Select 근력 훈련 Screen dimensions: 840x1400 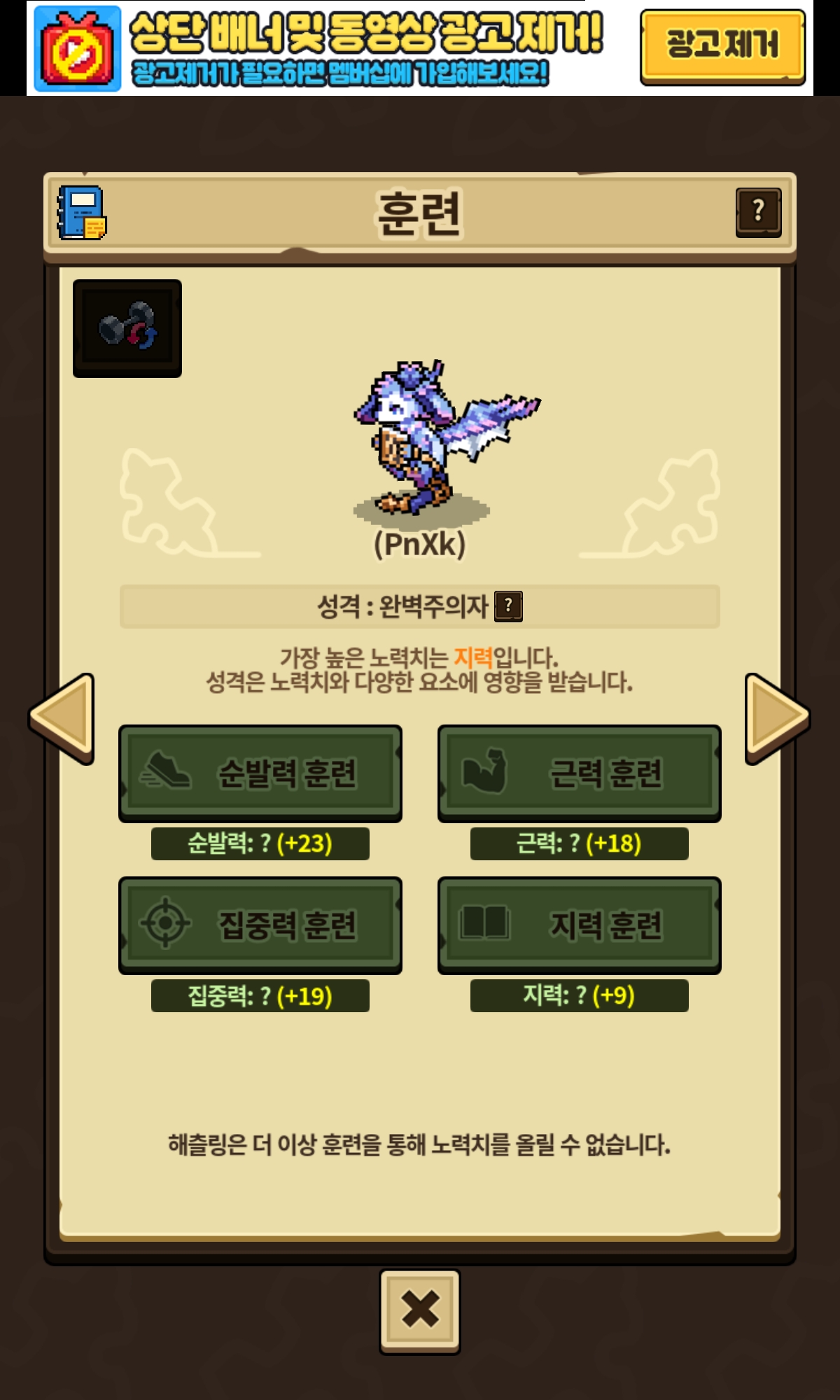[580, 773]
